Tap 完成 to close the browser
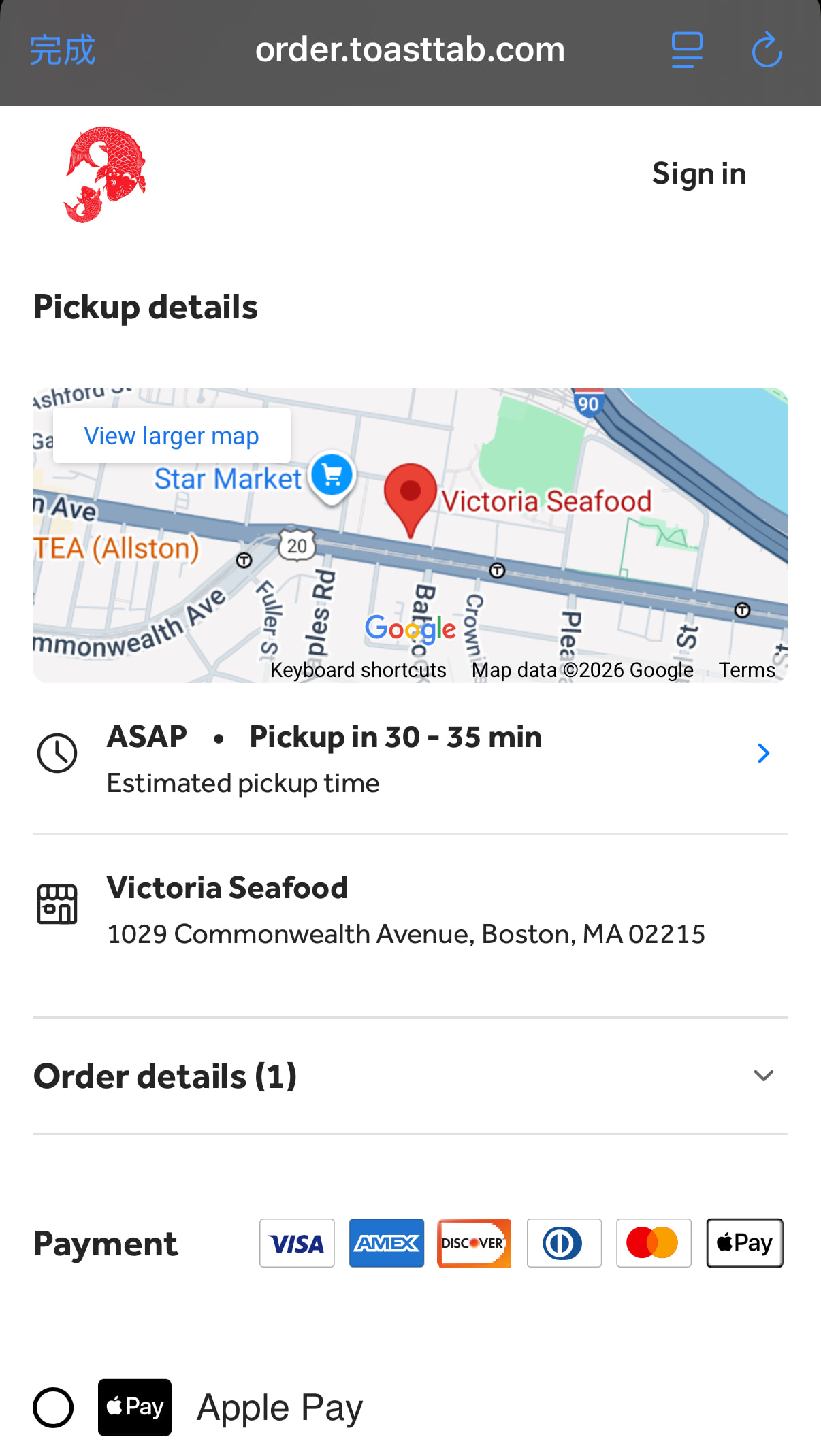 pyautogui.click(x=62, y=50)
